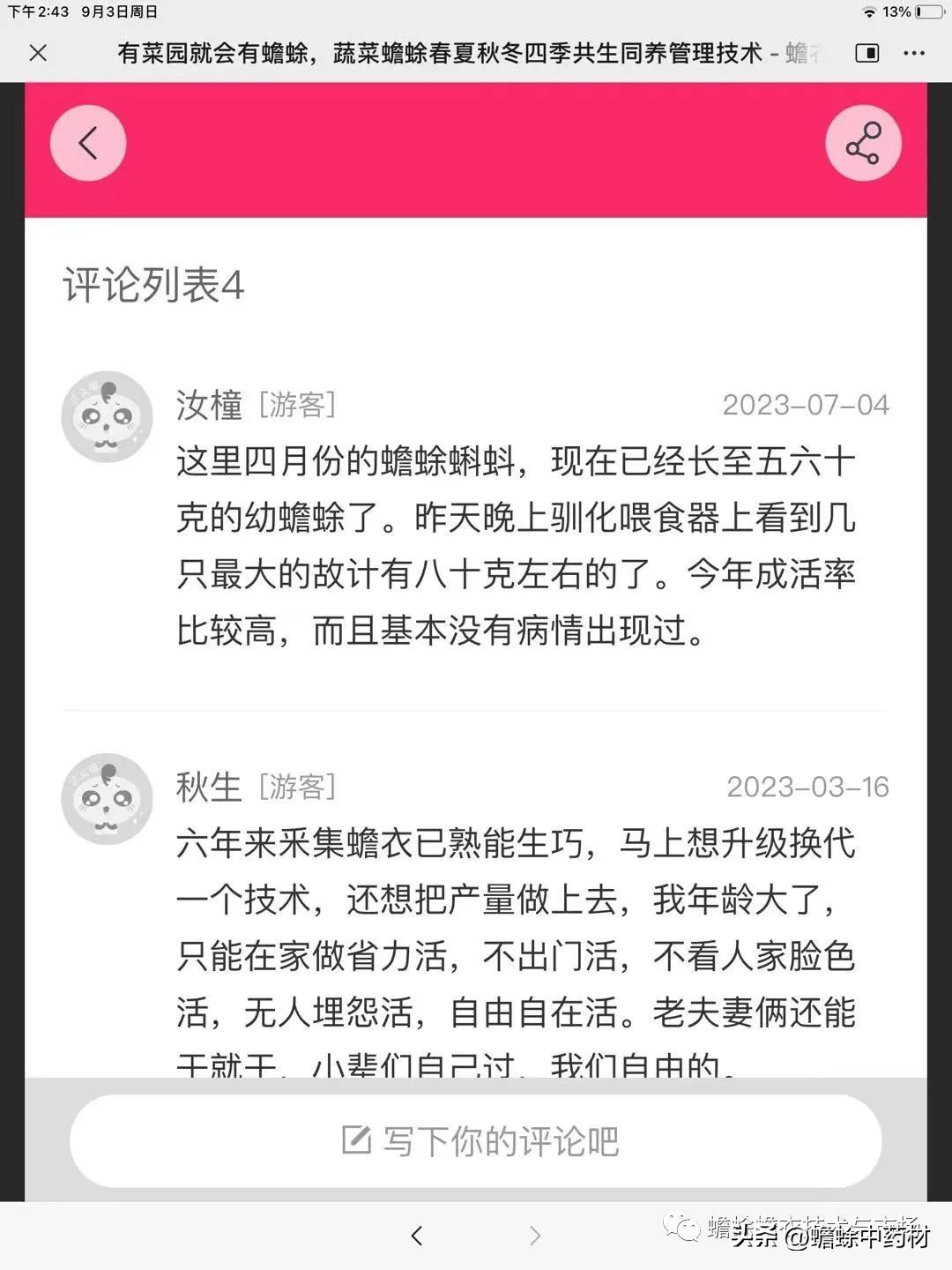Open the three-dots more options menu
Screen dimensions: 952x1270
click(x=914, y=54)
